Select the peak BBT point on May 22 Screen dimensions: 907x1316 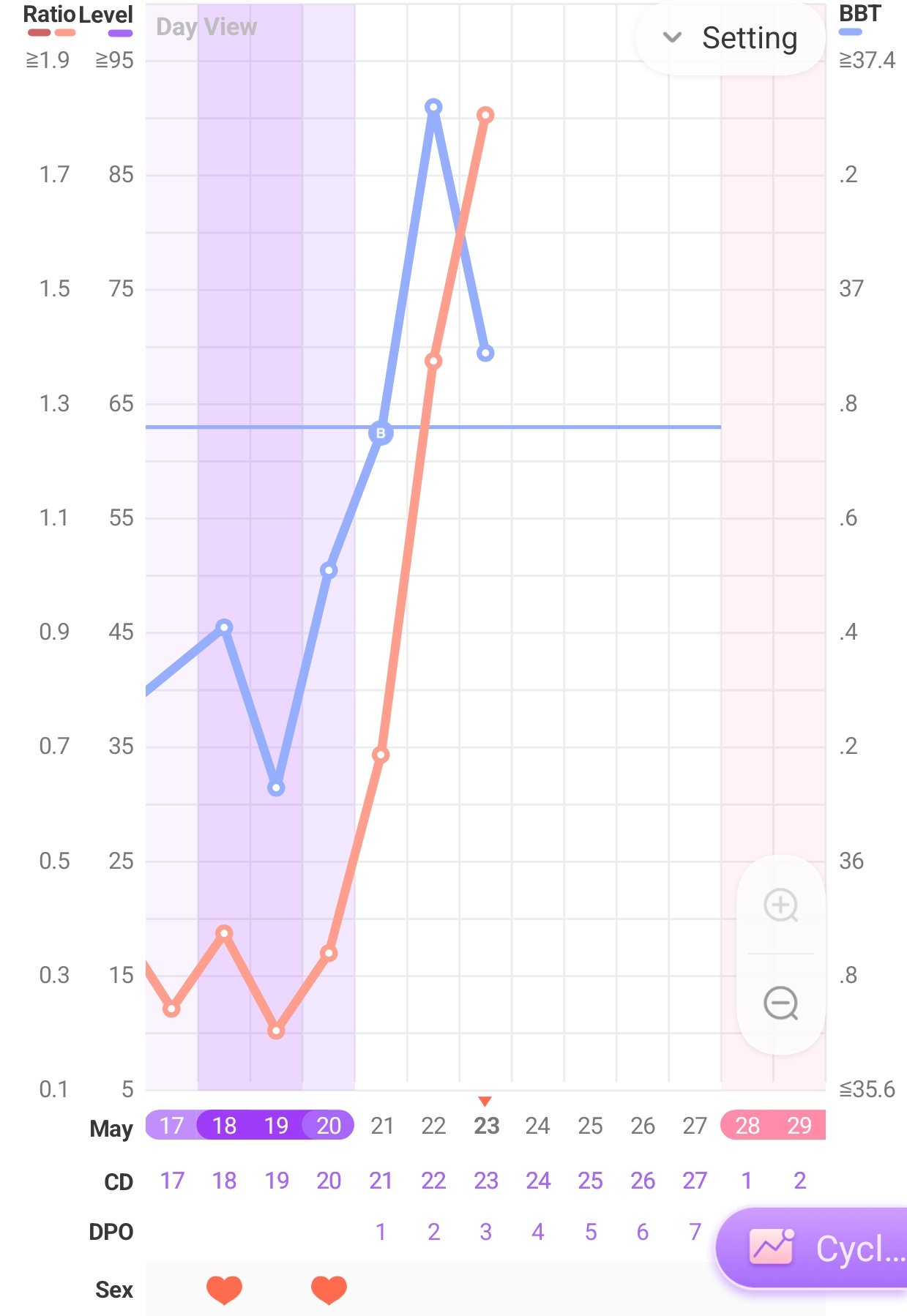(433, 108)
